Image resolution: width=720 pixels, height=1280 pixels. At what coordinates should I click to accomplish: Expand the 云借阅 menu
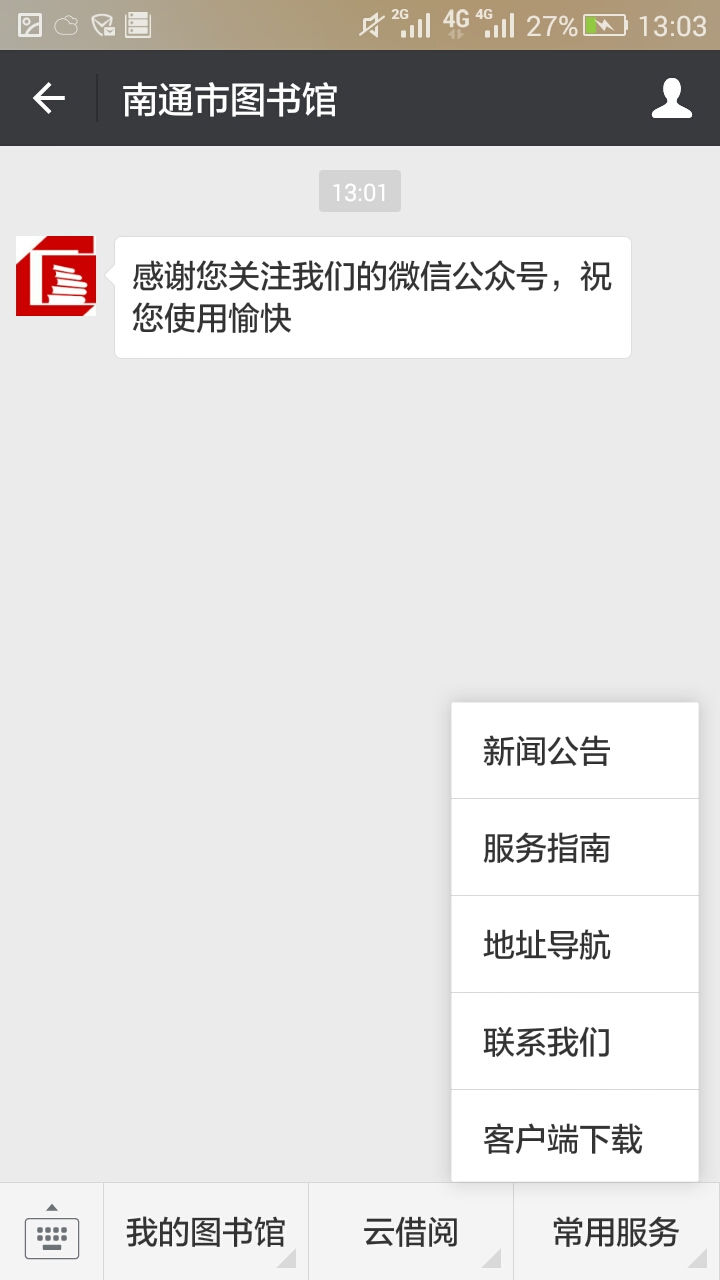coord(411,1232)
